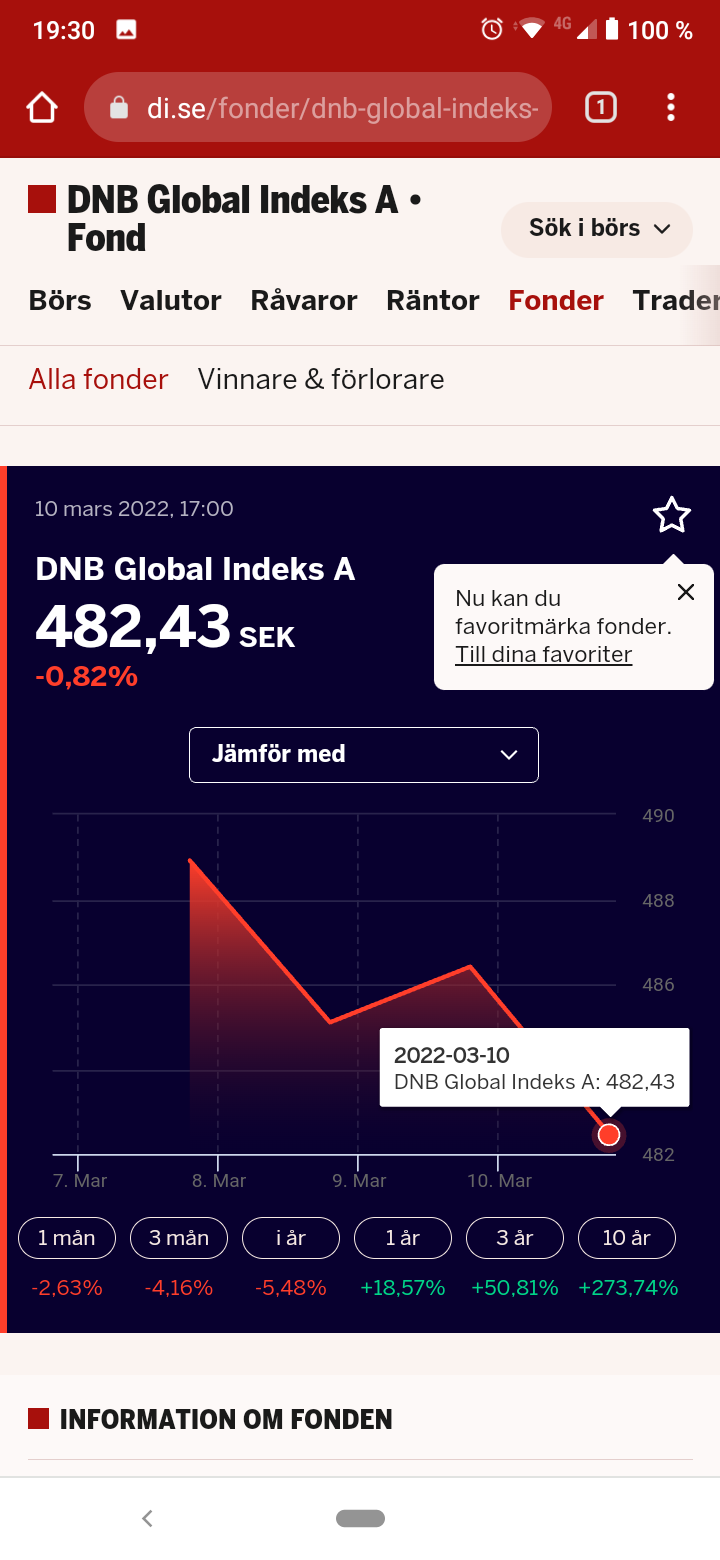Switch to the Valutor section
Viewport: 720px width, 1560px height.
tap(171, 301)
